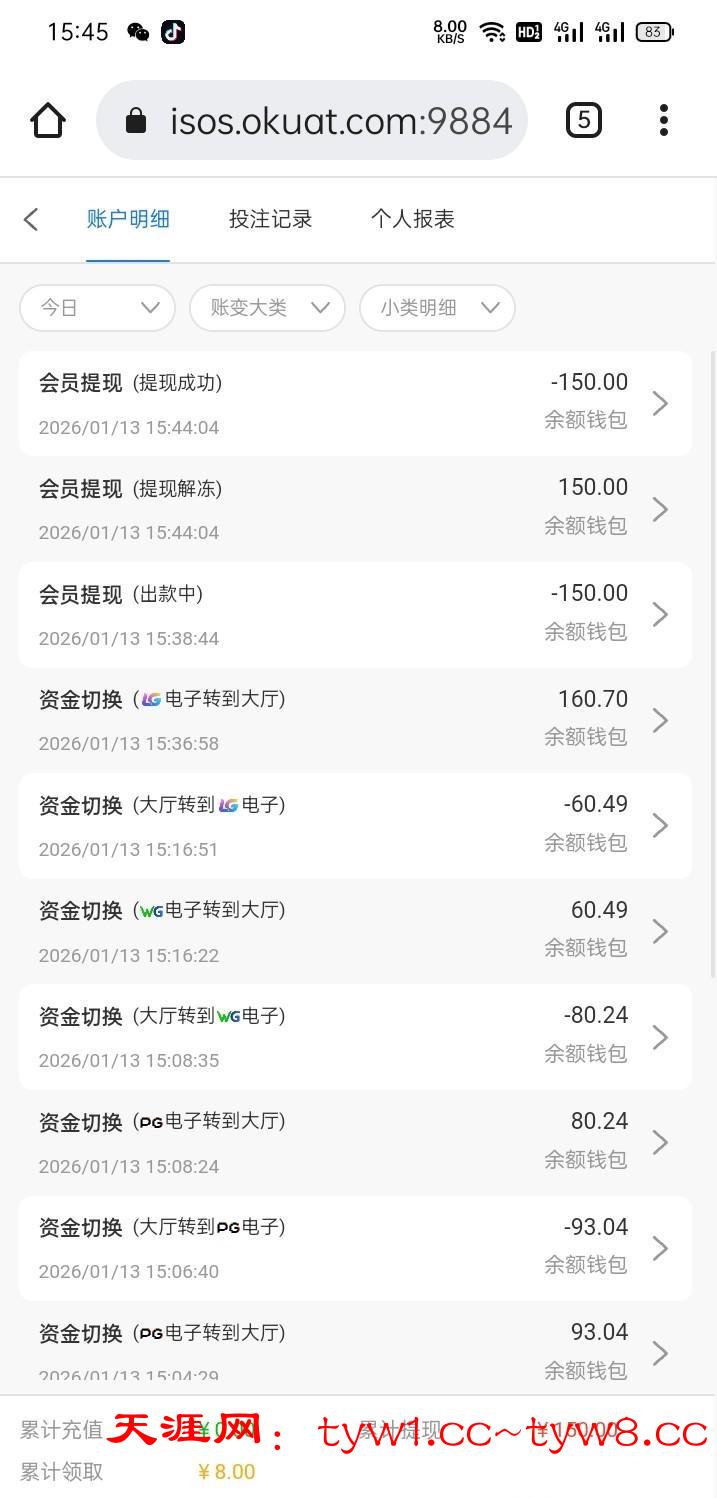717x1498 pixels.
Task: View the -60.49 transfer record
Action: pos(355,826)
